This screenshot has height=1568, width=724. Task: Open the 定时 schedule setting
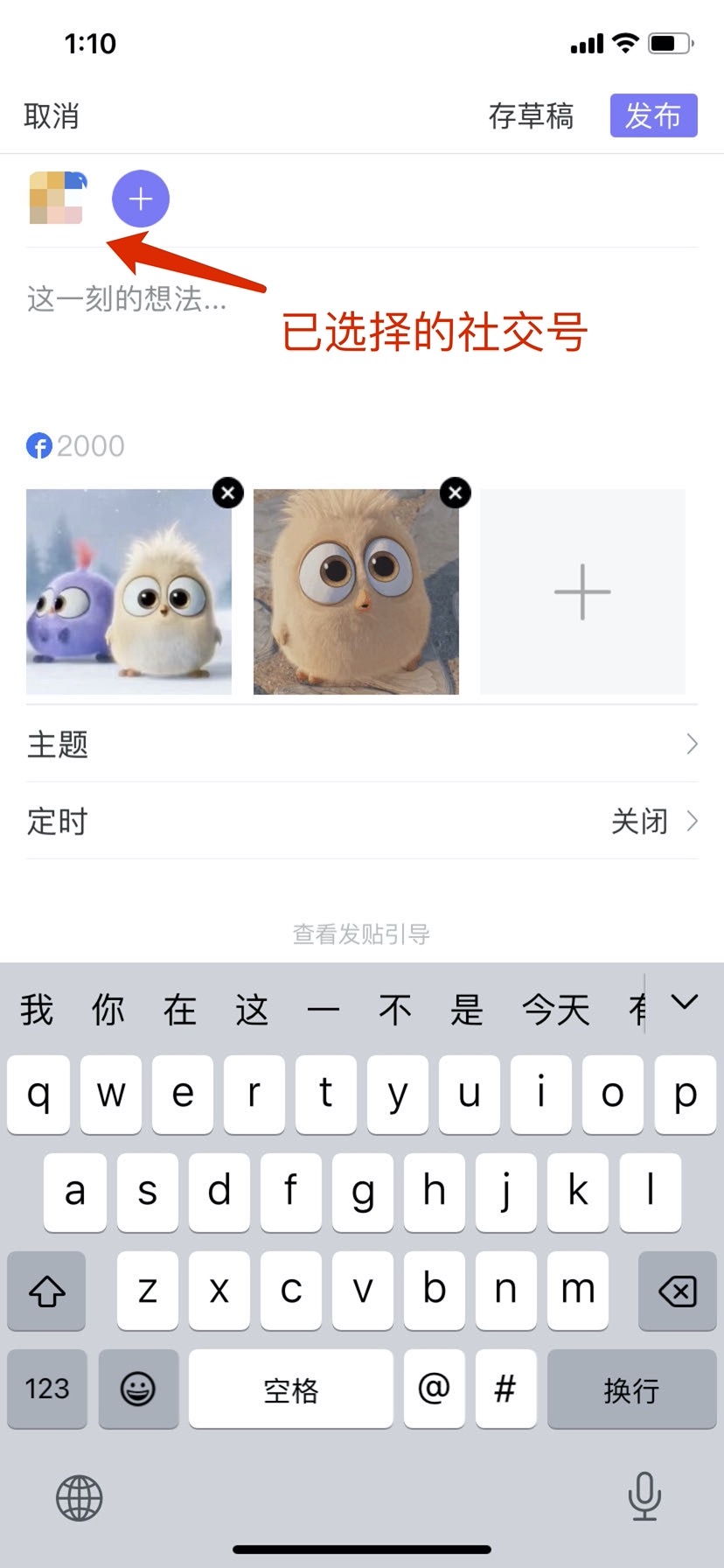click(x=362, y=822)
